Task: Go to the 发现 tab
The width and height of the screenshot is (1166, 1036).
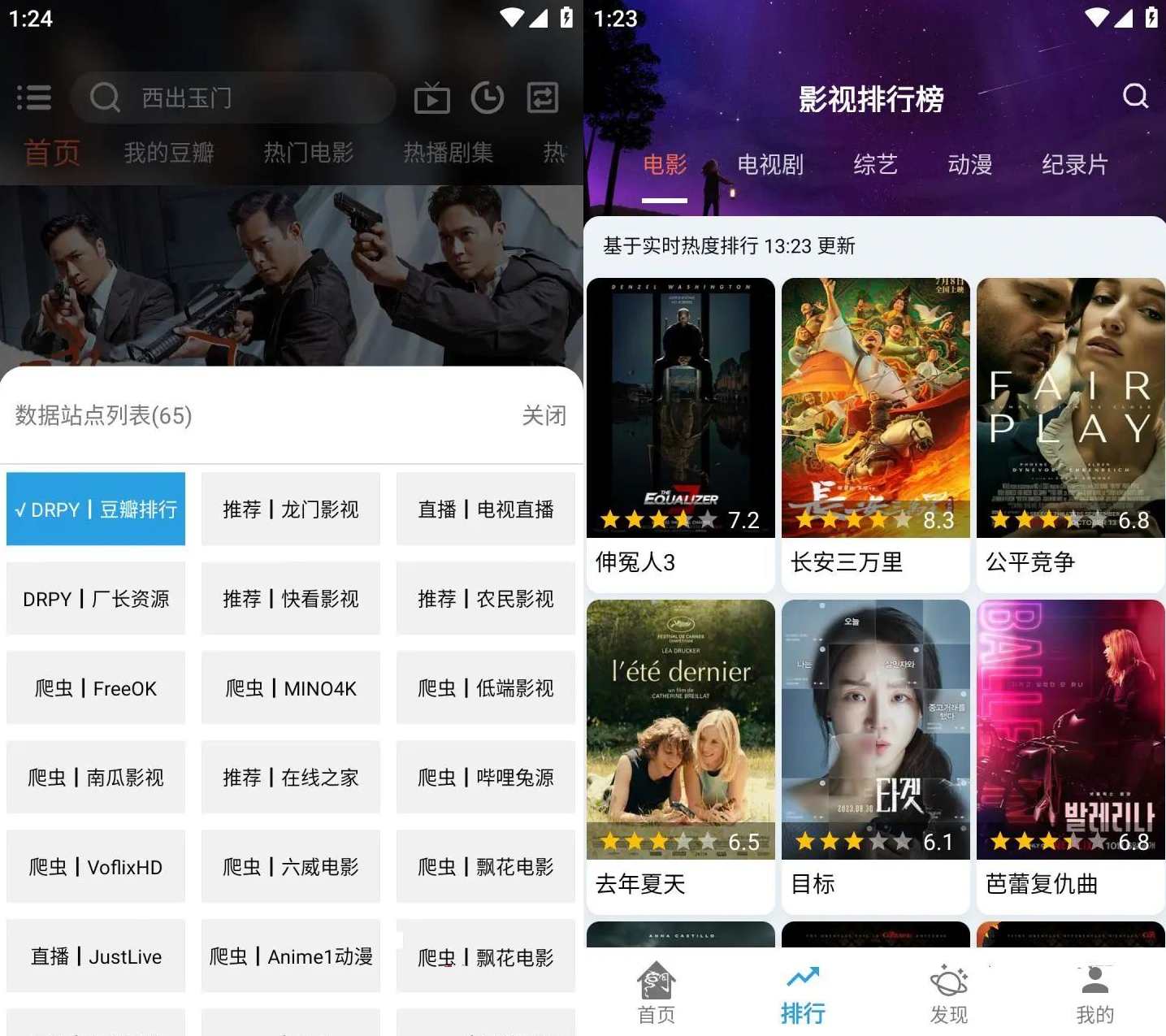Action: pyautogui.click(x=948, y=993)
